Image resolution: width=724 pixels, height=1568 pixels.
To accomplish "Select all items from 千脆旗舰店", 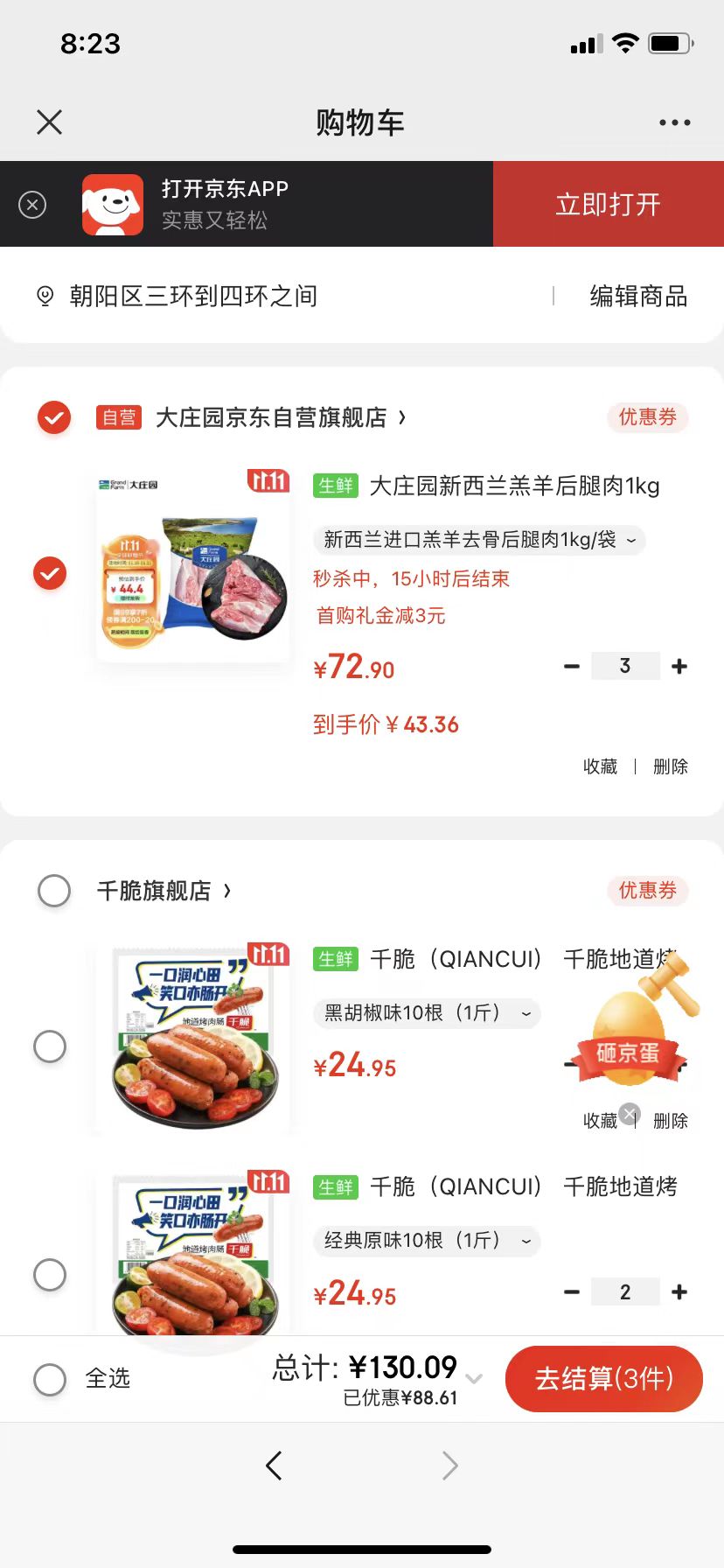I will (54, 891).
